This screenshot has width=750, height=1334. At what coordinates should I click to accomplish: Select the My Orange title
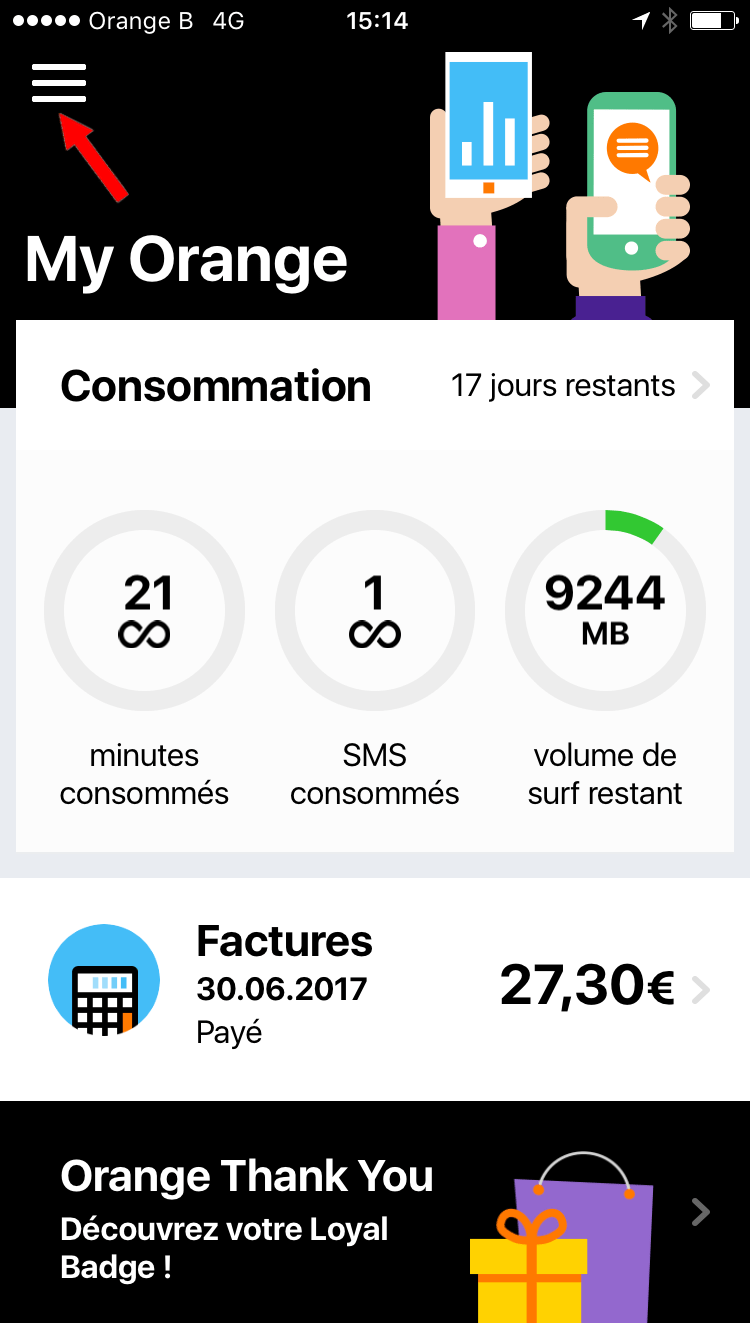[186, 260]
